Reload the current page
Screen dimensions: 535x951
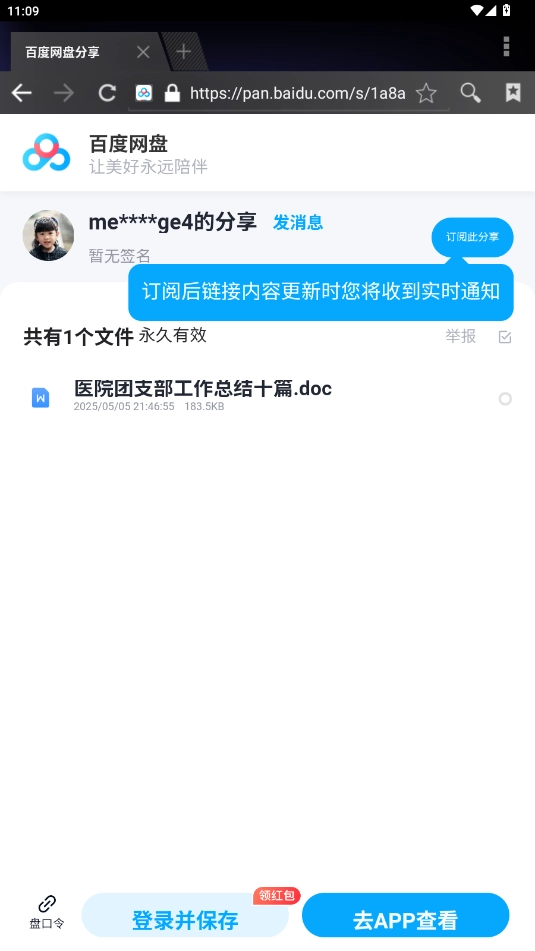(x=107, y=93)
